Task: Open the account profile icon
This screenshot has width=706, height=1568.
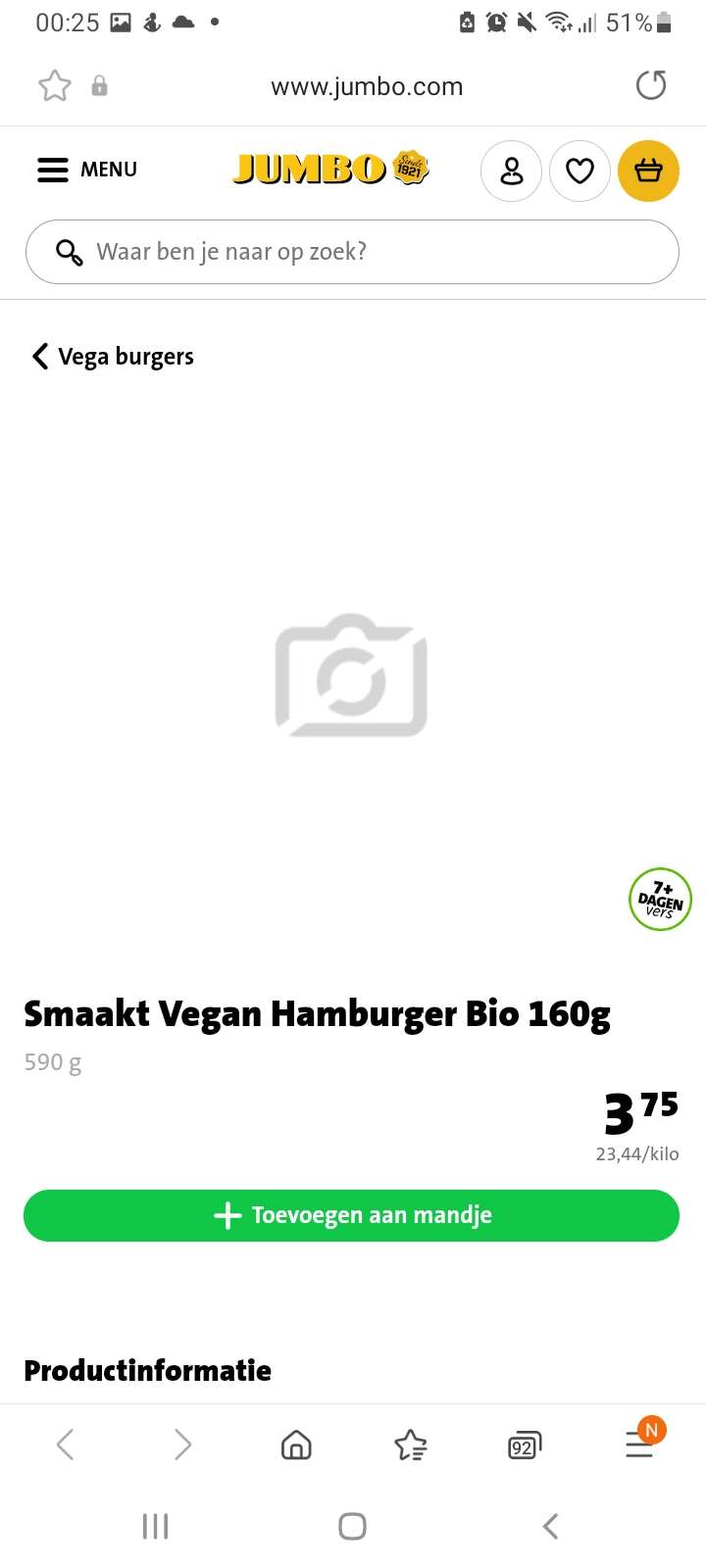Action: coord(511,171)
